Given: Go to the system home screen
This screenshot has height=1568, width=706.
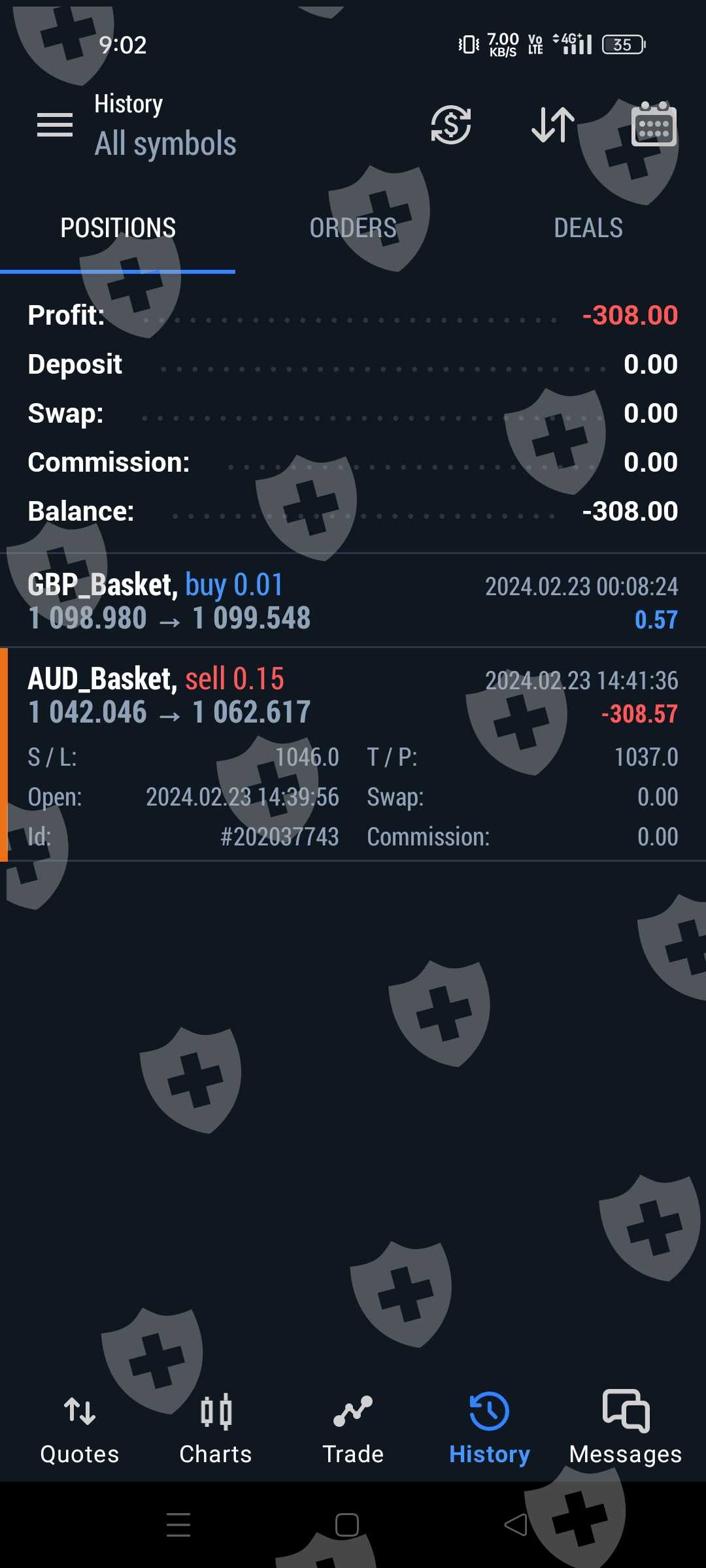Looking at the screenshot, I should pyautogui.click(x=347, y=1525).
